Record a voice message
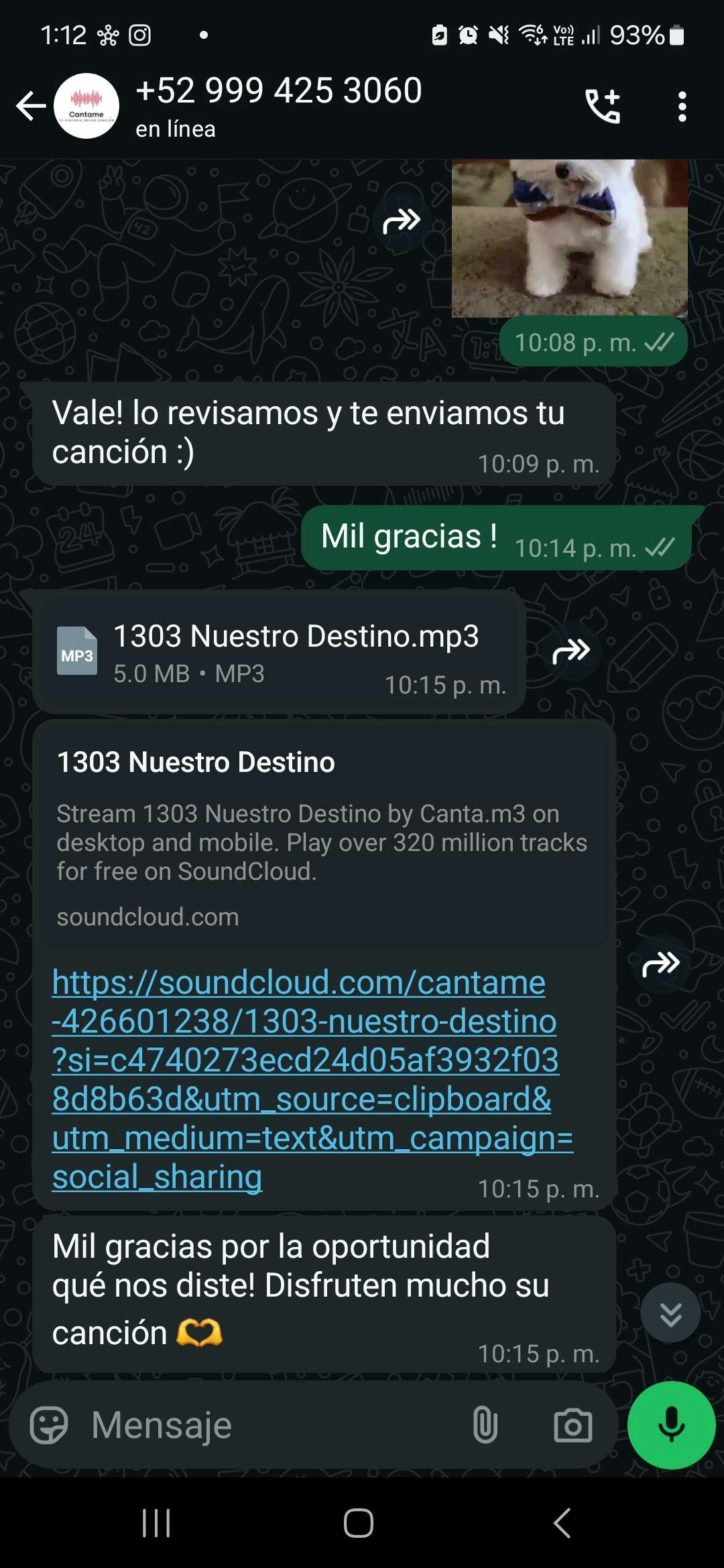This screenshot has width=724, height=1568. (x=671, y=1425)
